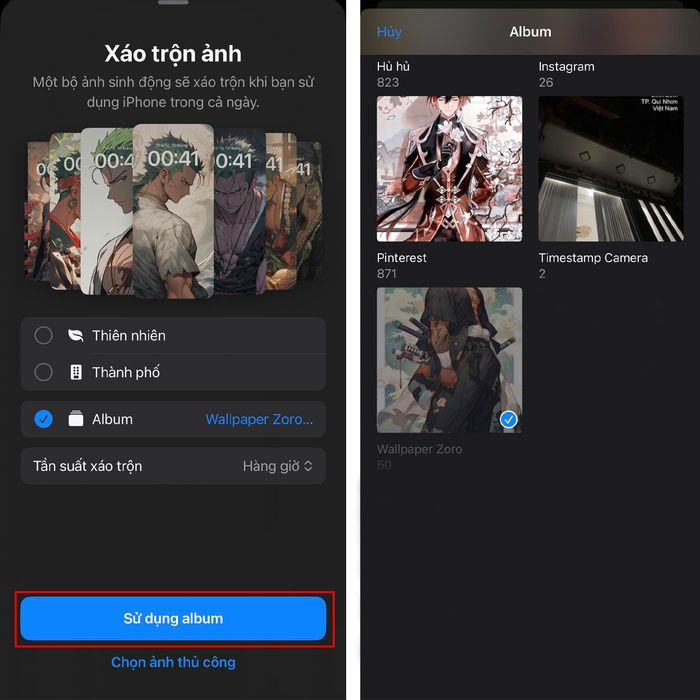
Task: Select the Thành phố option
Action: pyautogui.click(x=44, y=372)
